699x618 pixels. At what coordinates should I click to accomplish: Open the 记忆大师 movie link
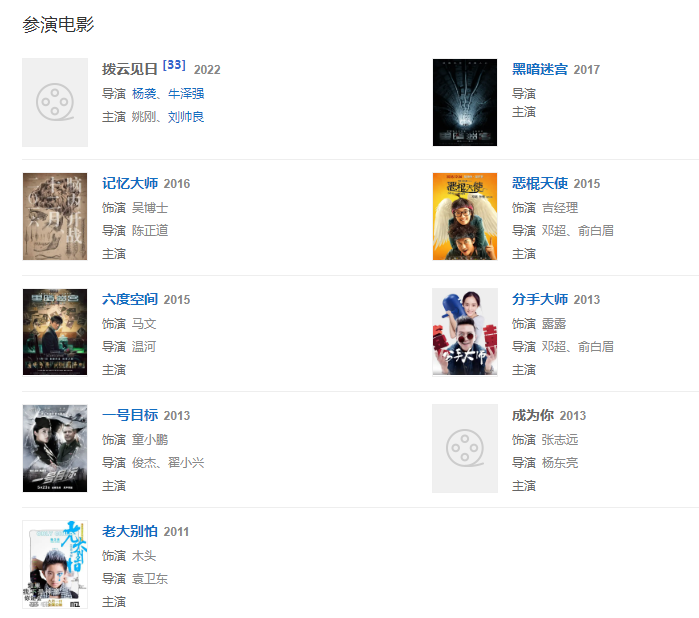pos(130,183)
